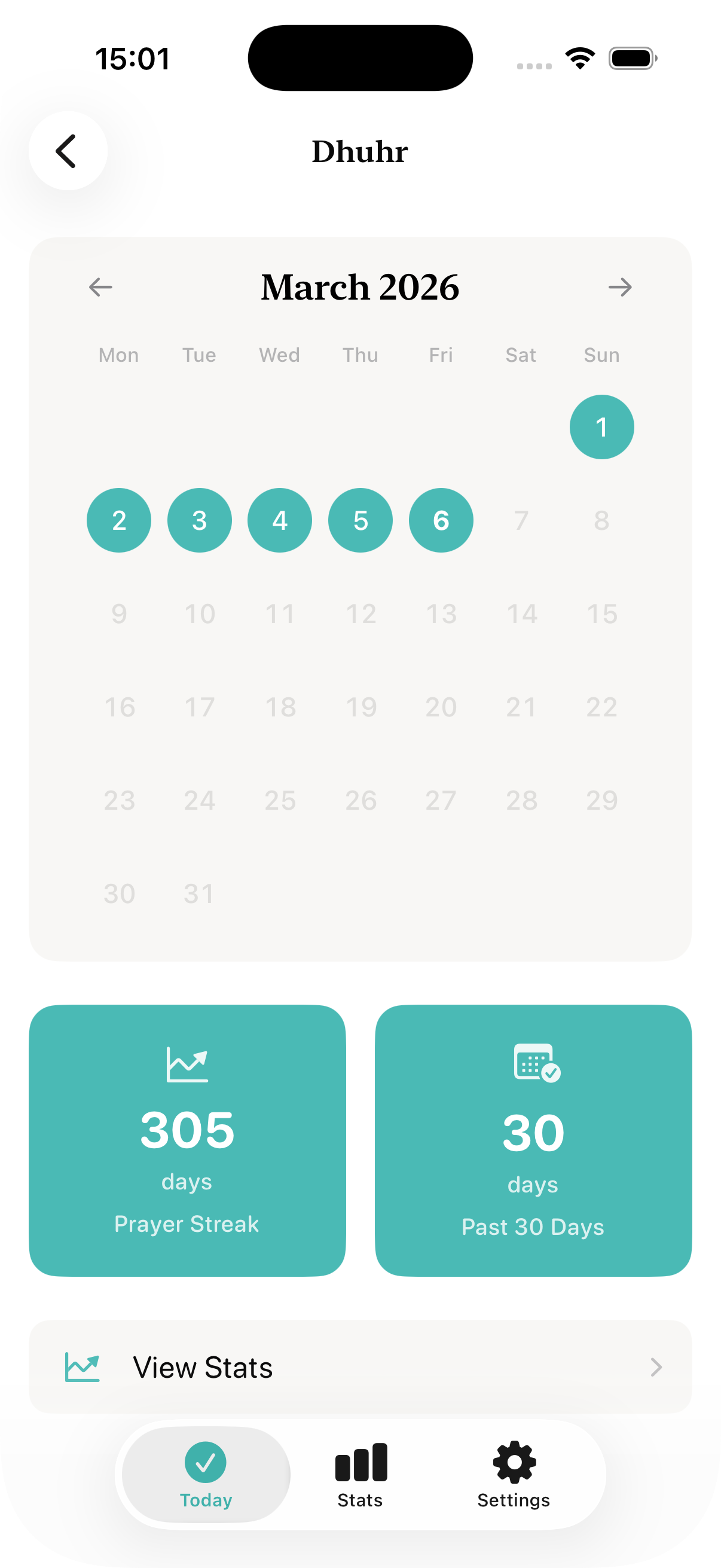Select March 1 on the calendar
This screenshot has width=721, height=1568.
pyautogui.click(x=601, y=428)
